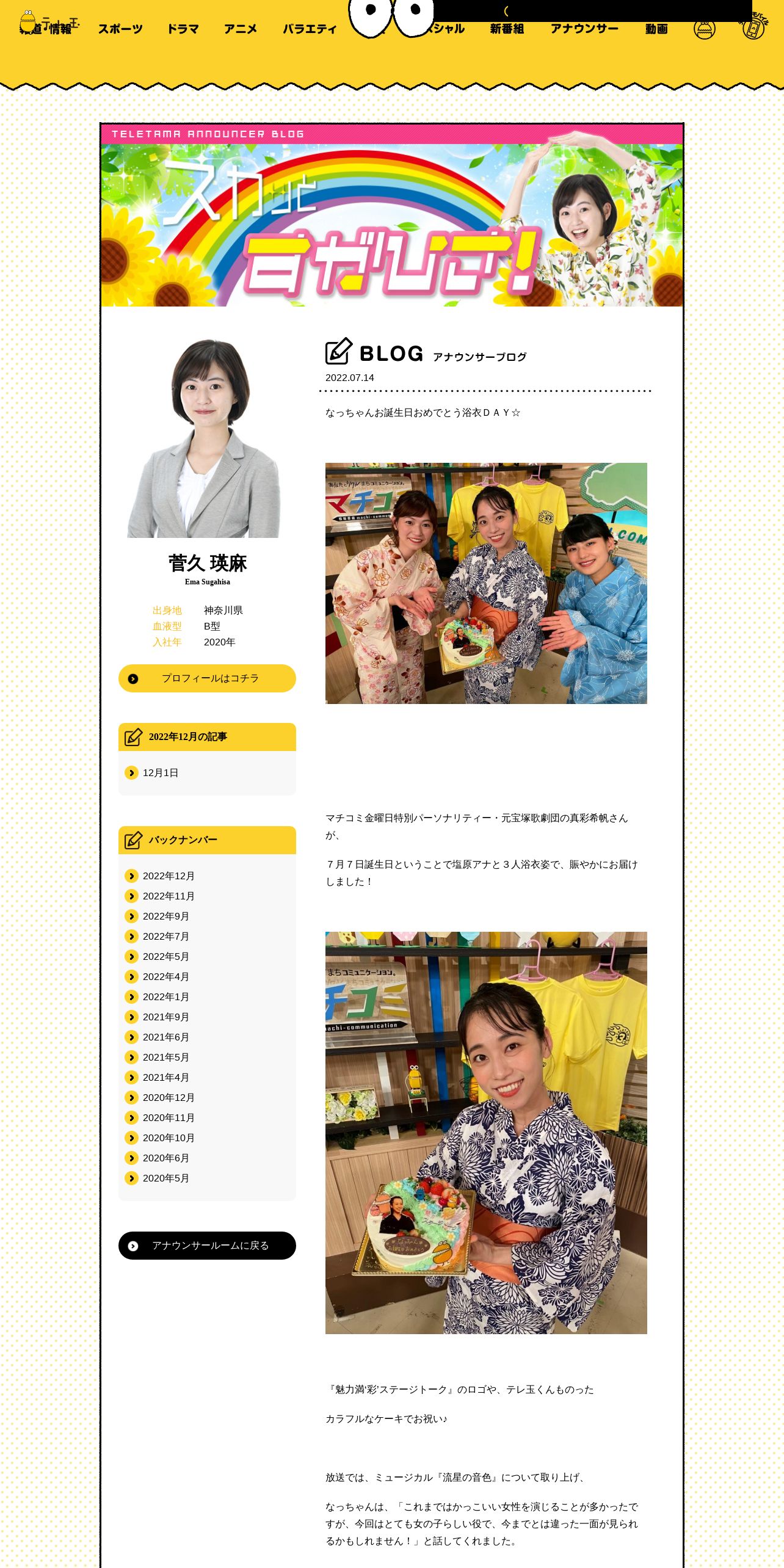Tap the テレ玉 logo to go home
Image resolution: width=784 pixels, height=1568 pixels.
(49, 23)
